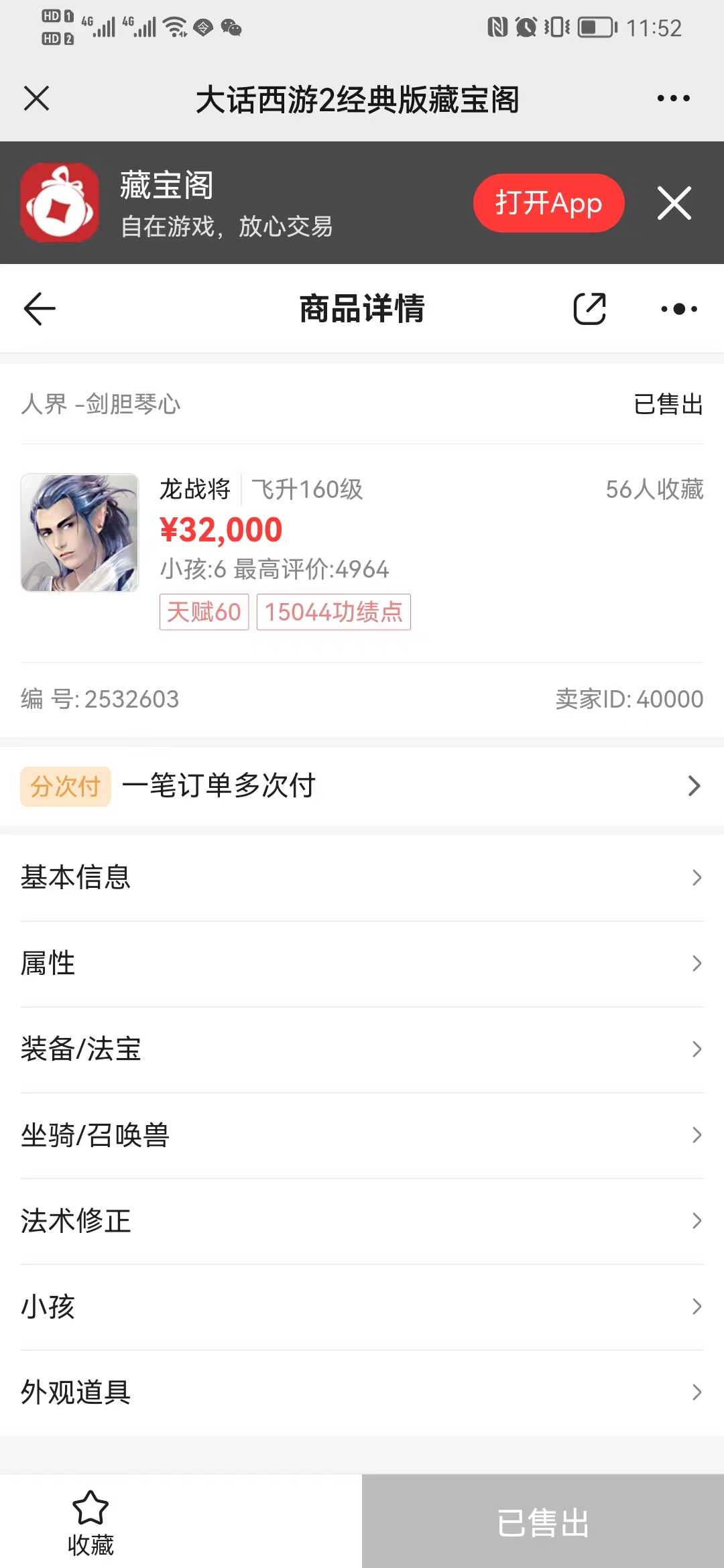Image resolution: width=724 pixels, height=1568 pixels.
Task: Show 坐骑/召唤兽 information
Action: point(362,1135)
